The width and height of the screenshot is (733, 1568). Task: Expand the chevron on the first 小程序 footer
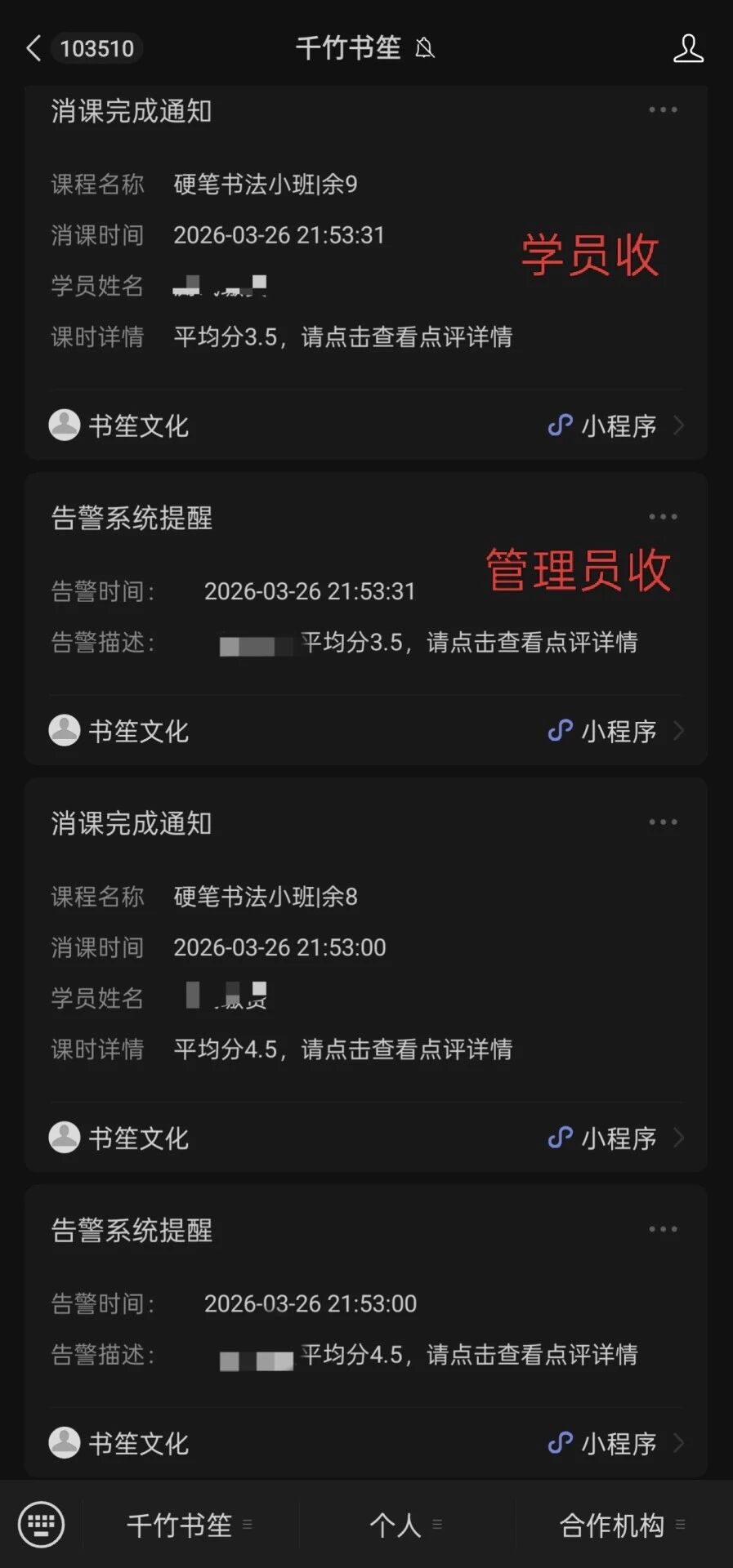click(679, 425)
